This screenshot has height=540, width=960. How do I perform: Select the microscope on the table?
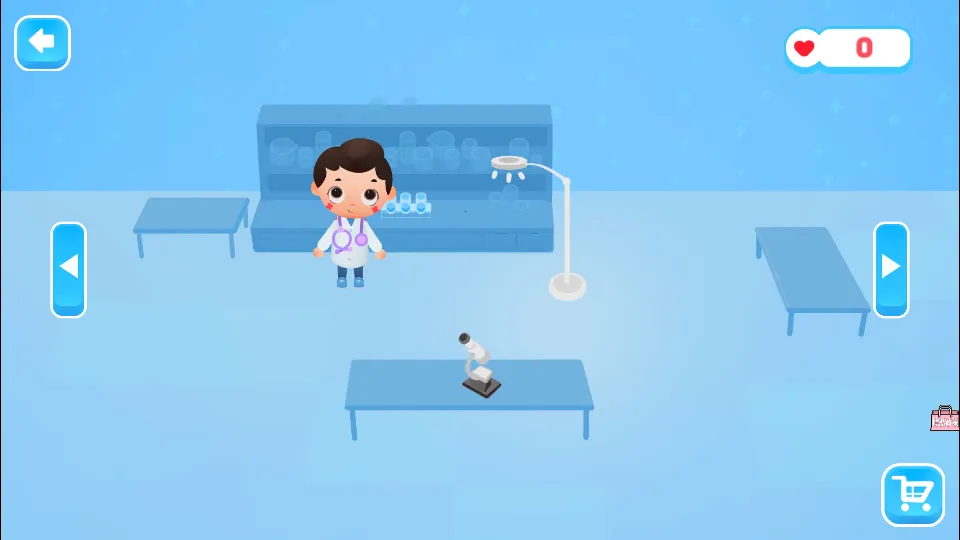(478, 366)
